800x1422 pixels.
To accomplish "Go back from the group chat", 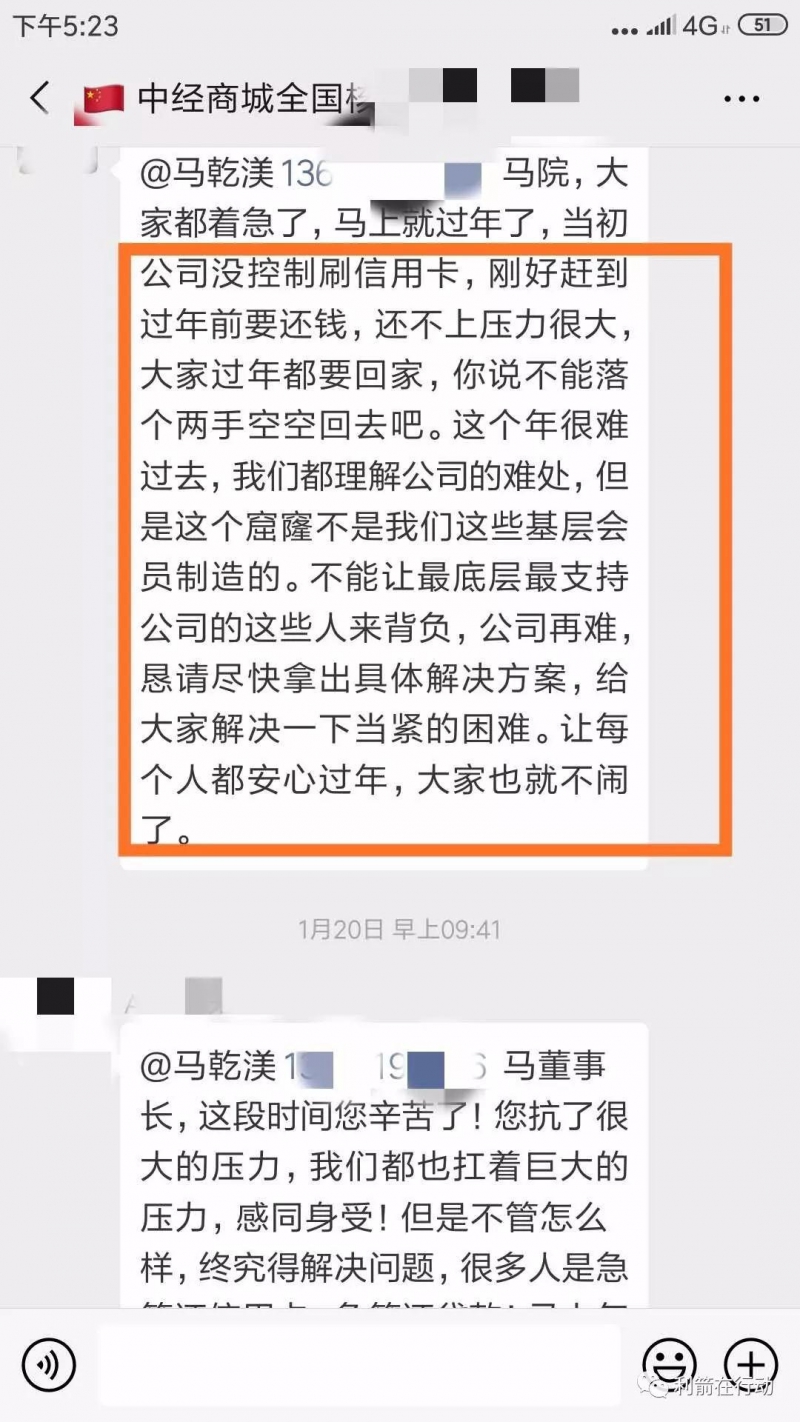I will click(40, 97).
